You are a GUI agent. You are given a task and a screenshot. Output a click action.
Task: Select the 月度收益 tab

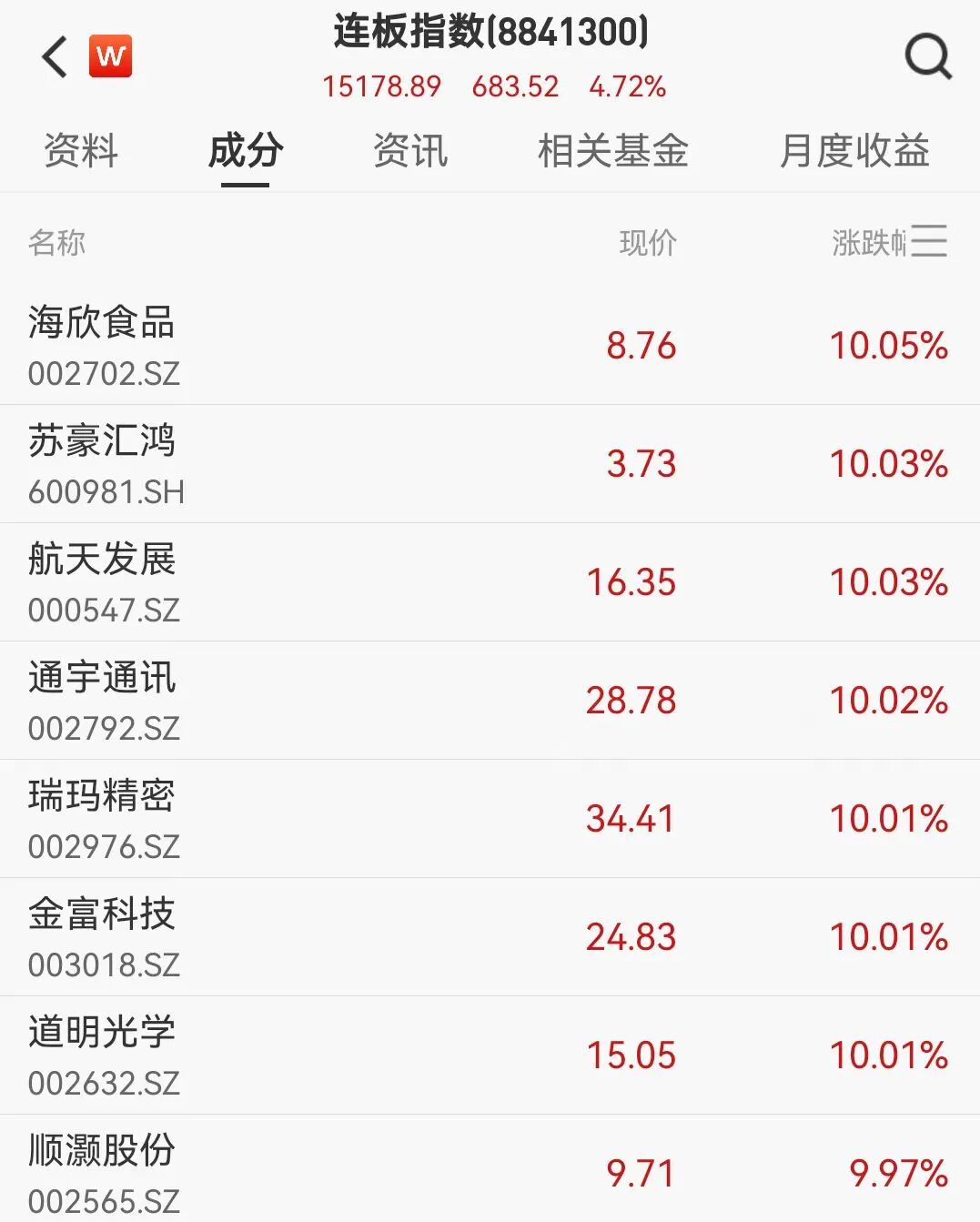(854, 151)
